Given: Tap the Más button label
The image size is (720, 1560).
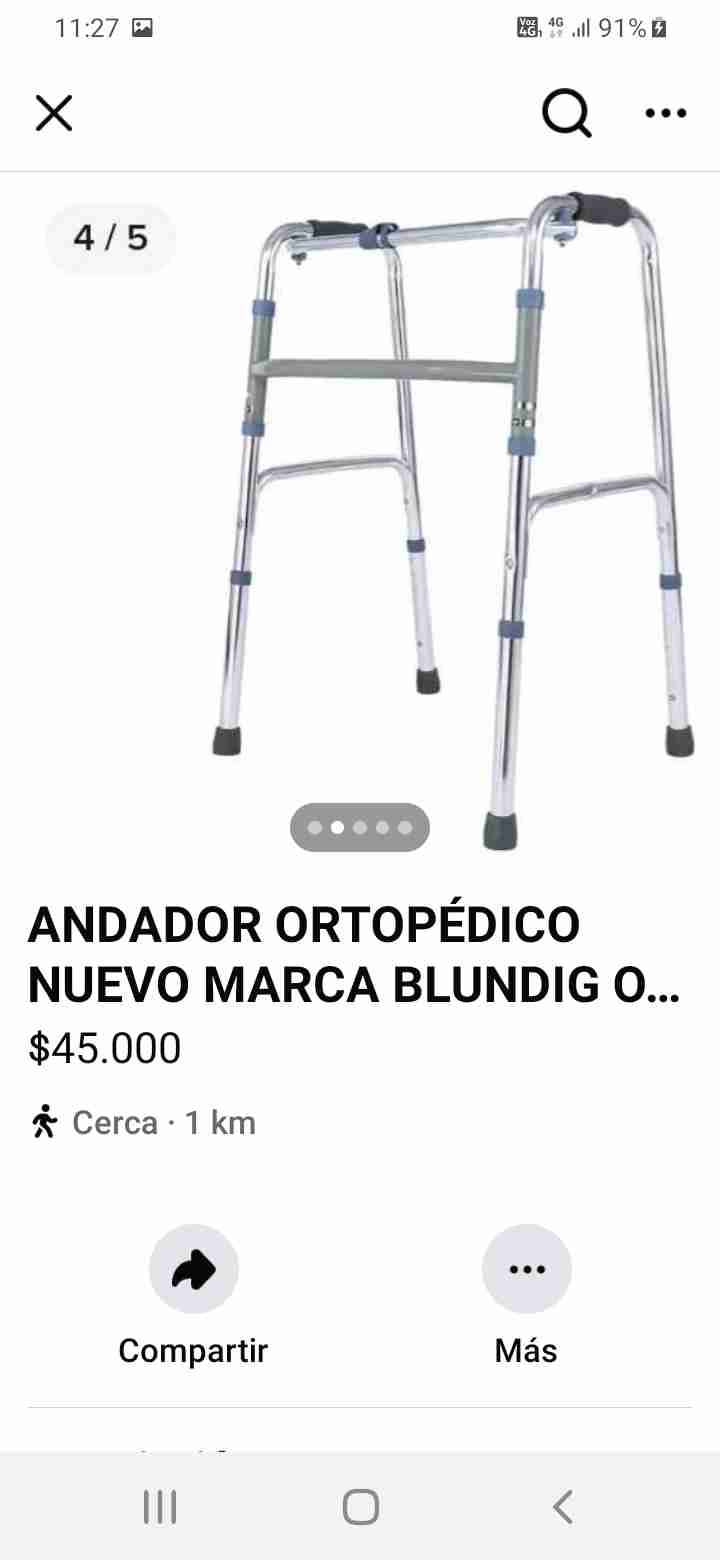Looking at the screenshot, I should click(526, 1350).
